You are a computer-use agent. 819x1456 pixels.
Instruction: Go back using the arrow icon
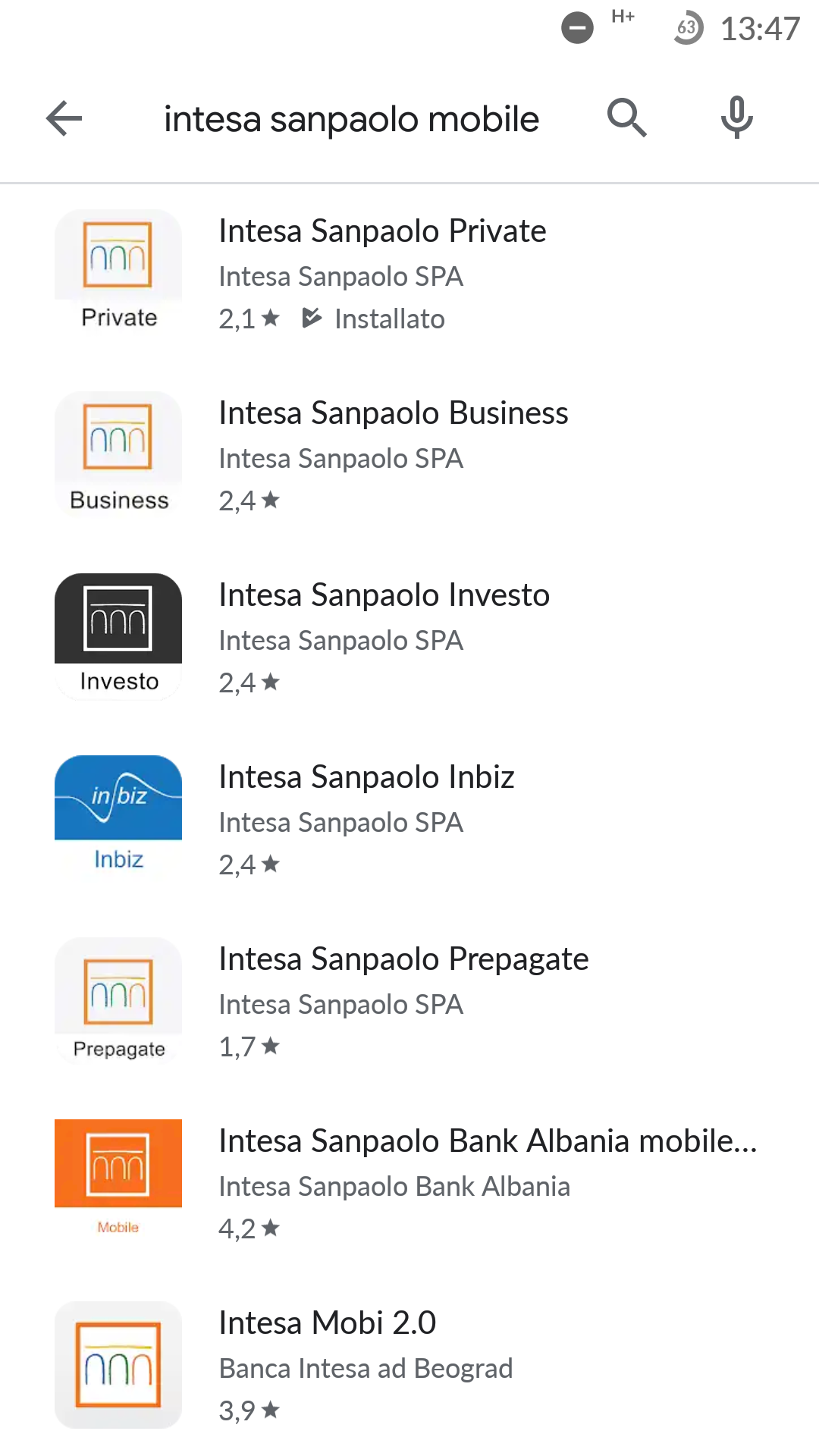pos(64,118)
